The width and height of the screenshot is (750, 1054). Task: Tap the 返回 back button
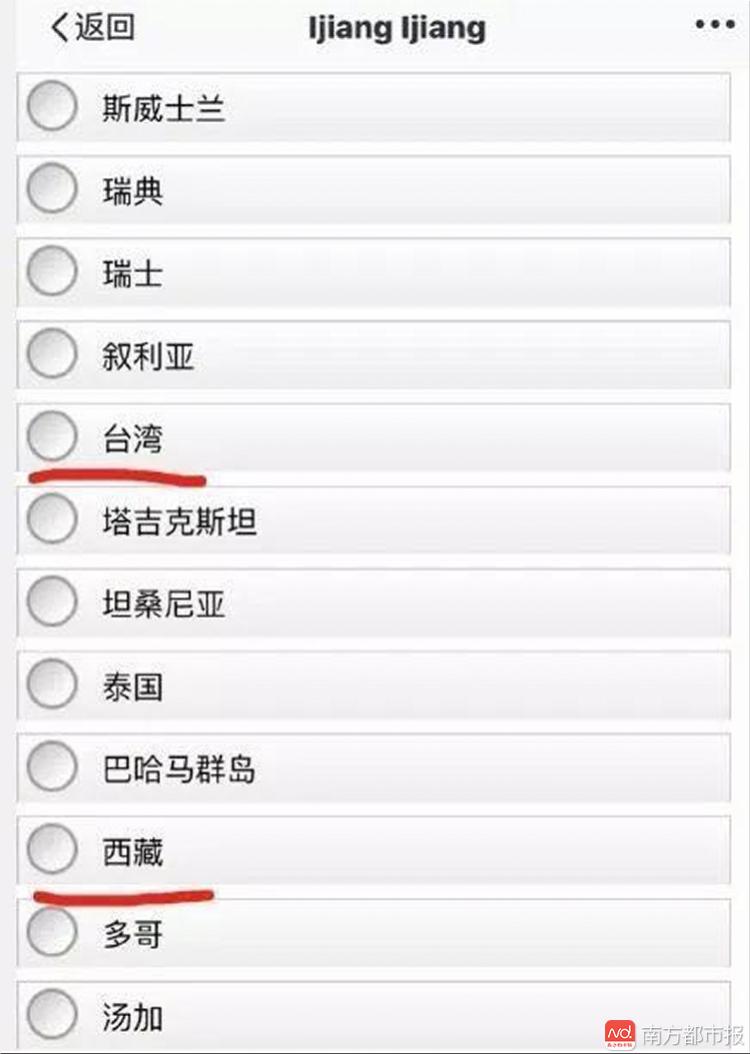(x=92, y=28)
